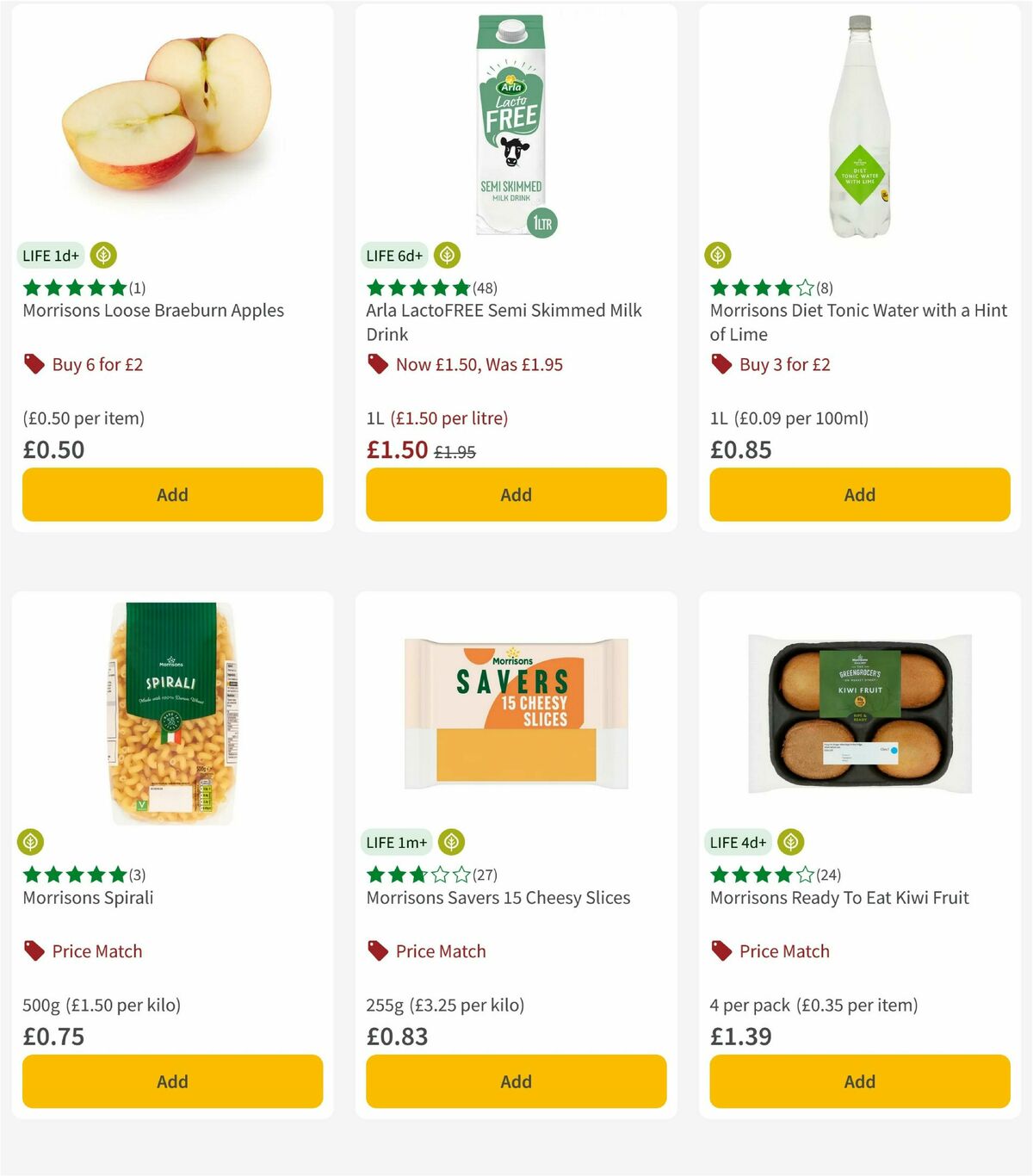This screenshot has height=1176, width=1033.
Task: Click the leaf icon above Morrisons Spirali rating
Action: click(29, 842)
